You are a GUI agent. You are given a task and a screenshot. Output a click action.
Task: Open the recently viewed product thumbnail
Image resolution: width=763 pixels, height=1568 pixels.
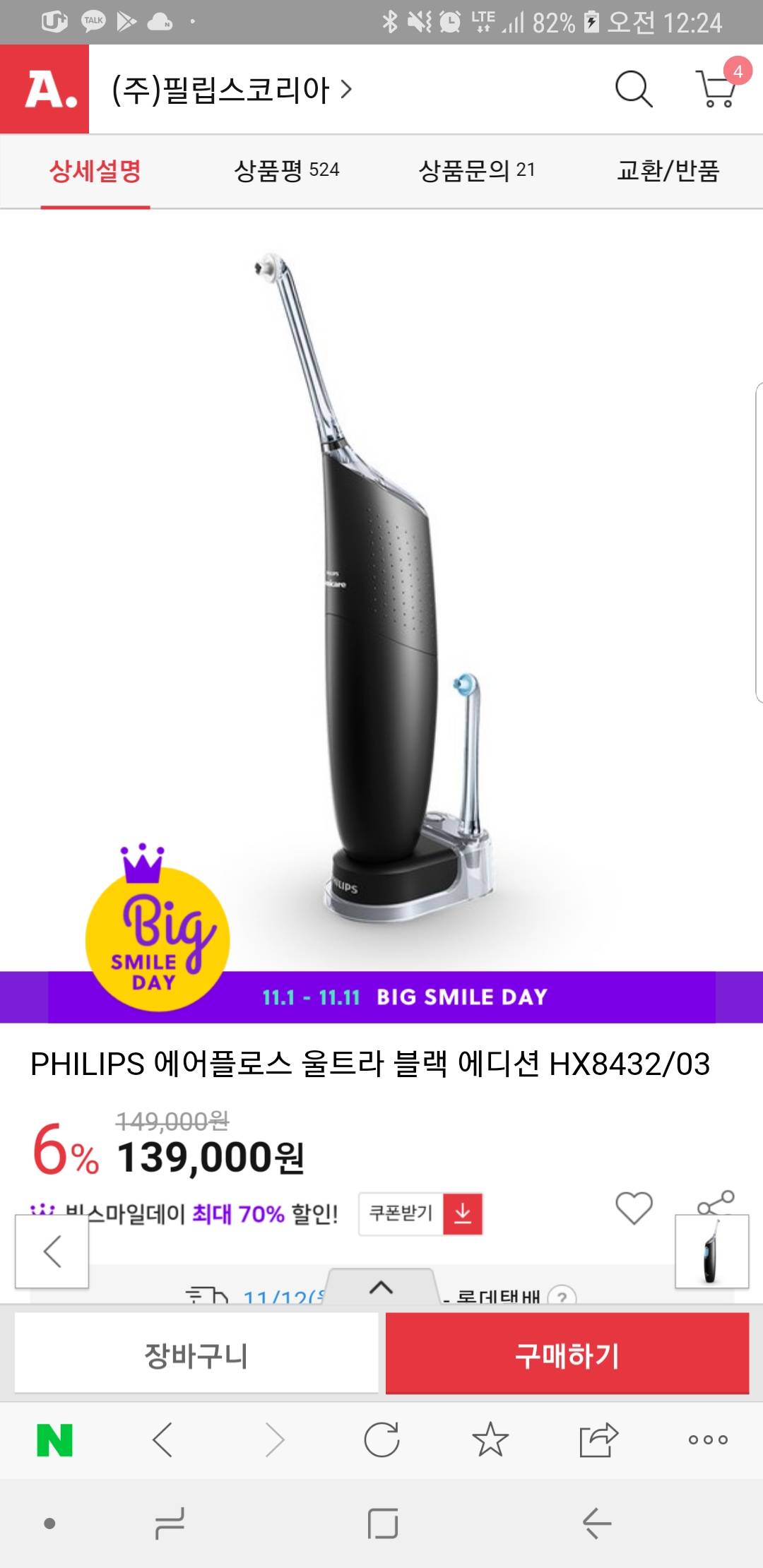pyautogui.click(x=711, y=1252)
